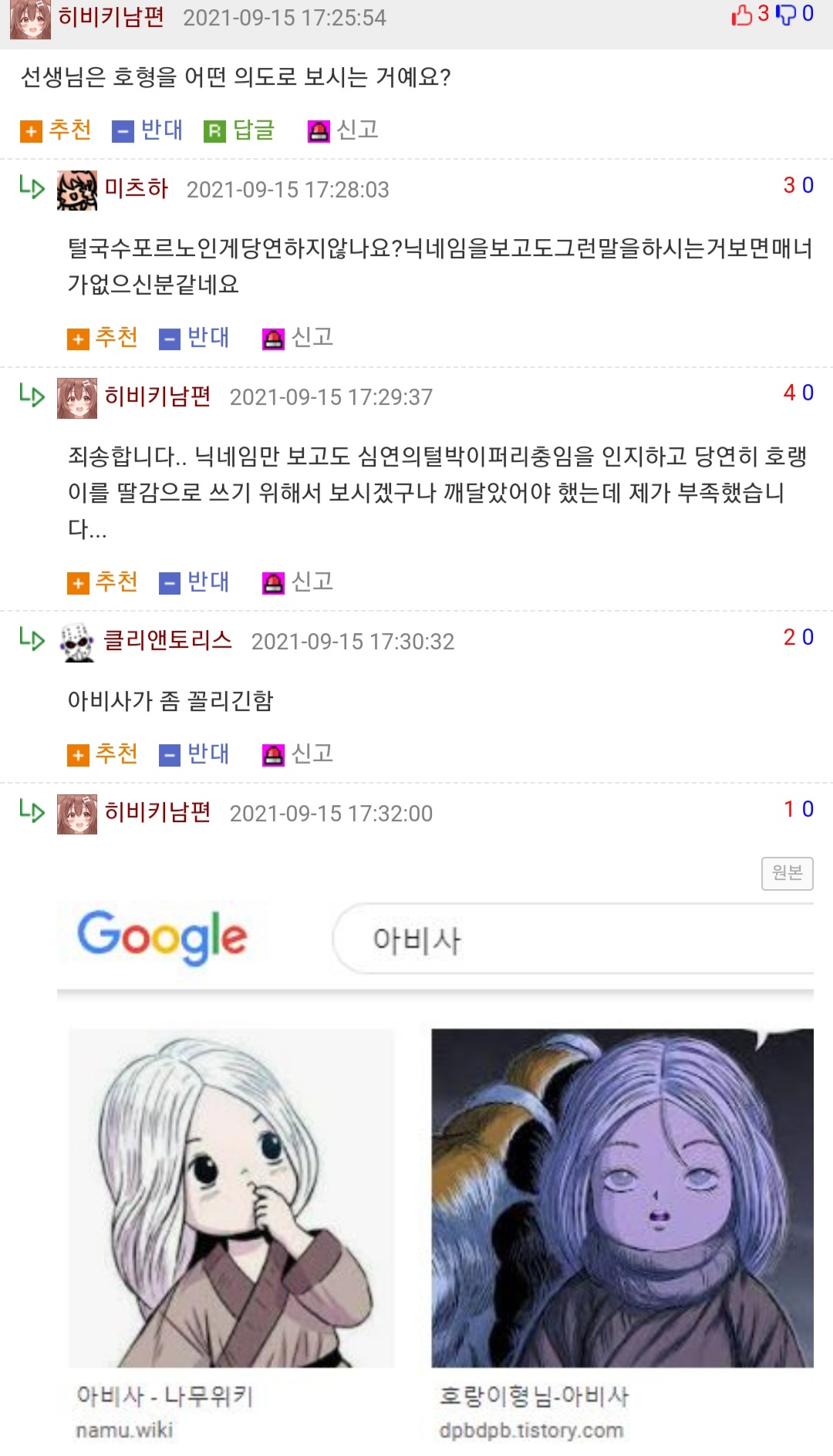This screenshot has height=1456, width=833.
Task: Tap 반대 on the top comment by 히비키남편
Action: (x=147, y=130)
